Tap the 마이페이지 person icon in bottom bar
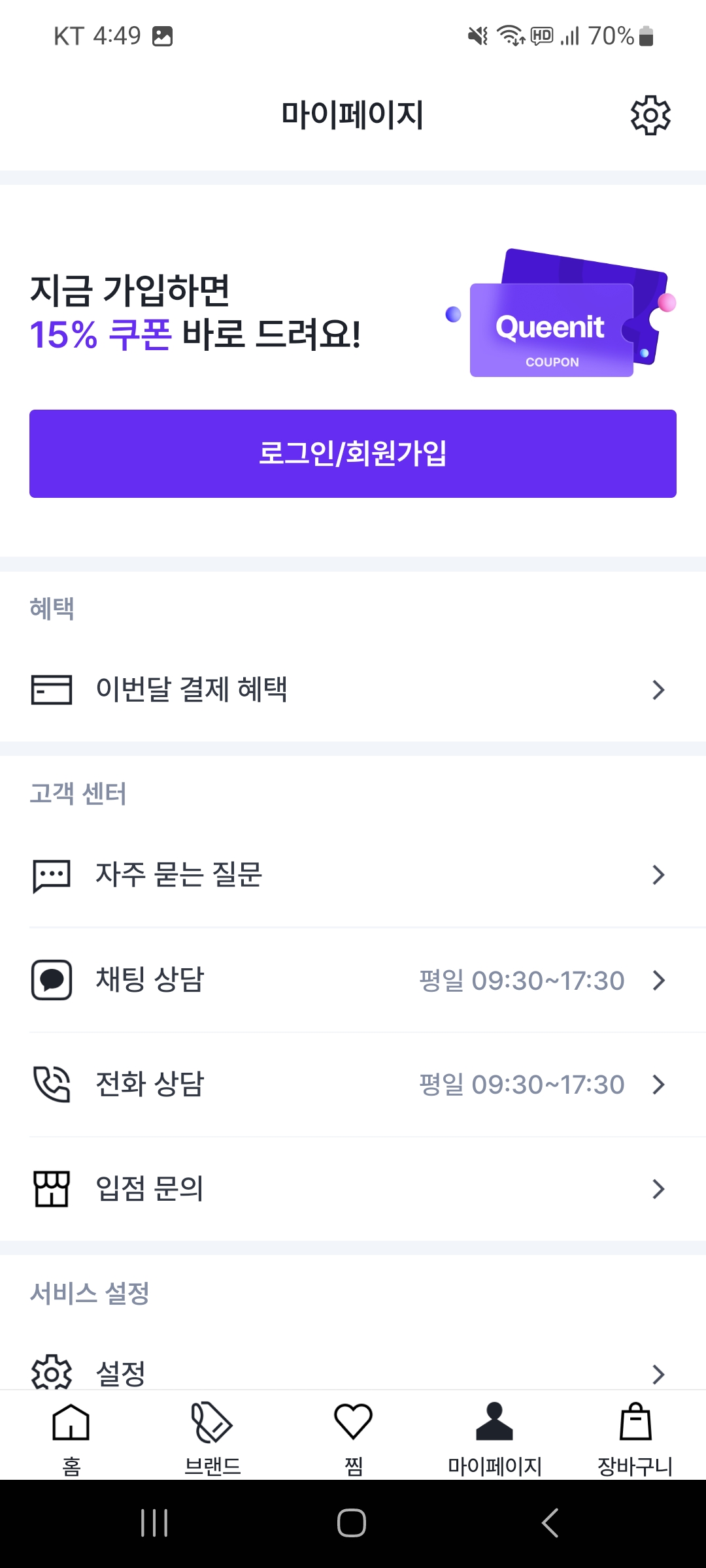Screen dimensions: 706x1568 point(494,1426)
